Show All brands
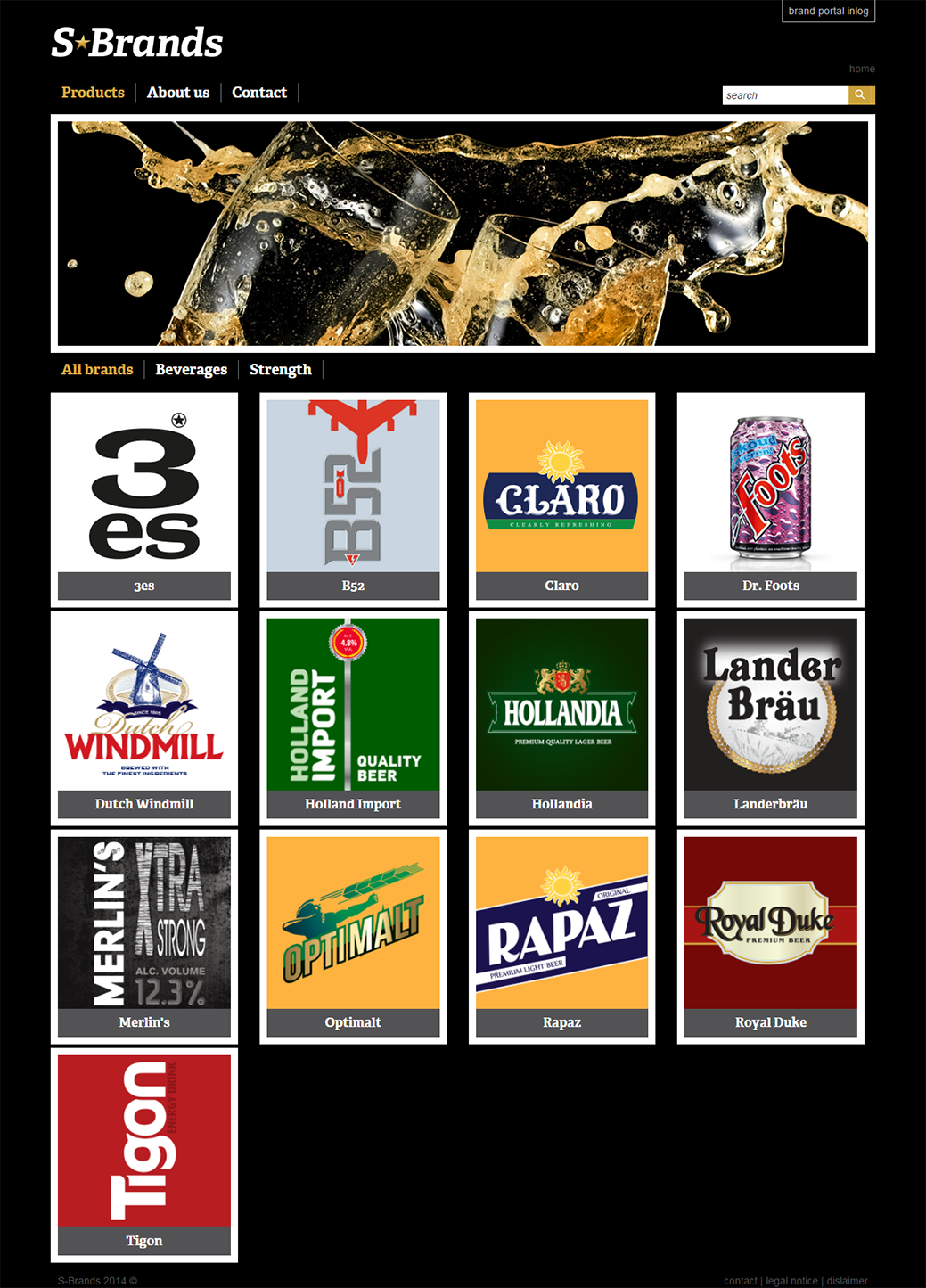Viewport: 926px width, 1288px height. click(x=97, y=370)
